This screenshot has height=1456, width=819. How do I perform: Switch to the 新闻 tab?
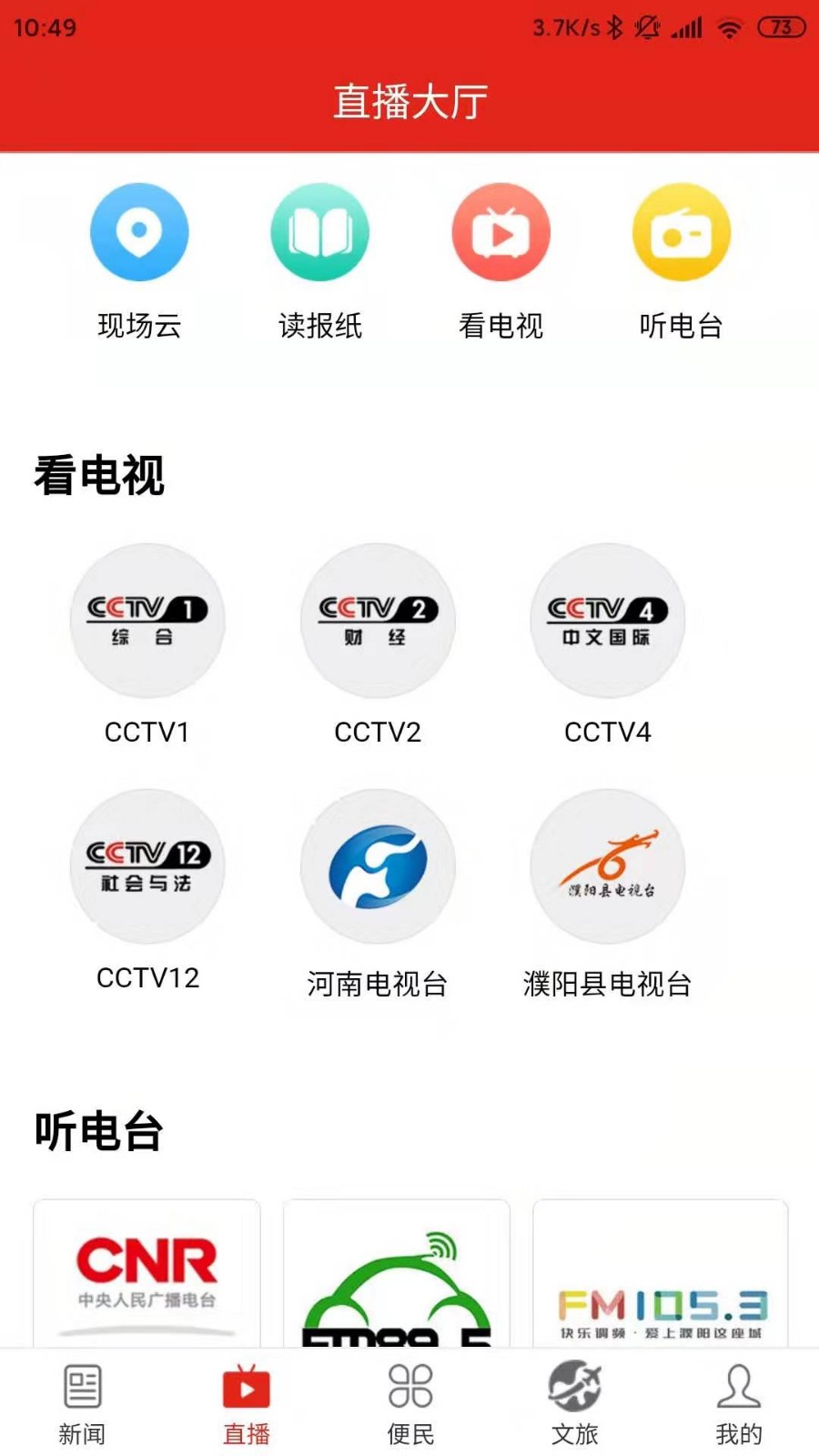click(x=82, y=1404)
